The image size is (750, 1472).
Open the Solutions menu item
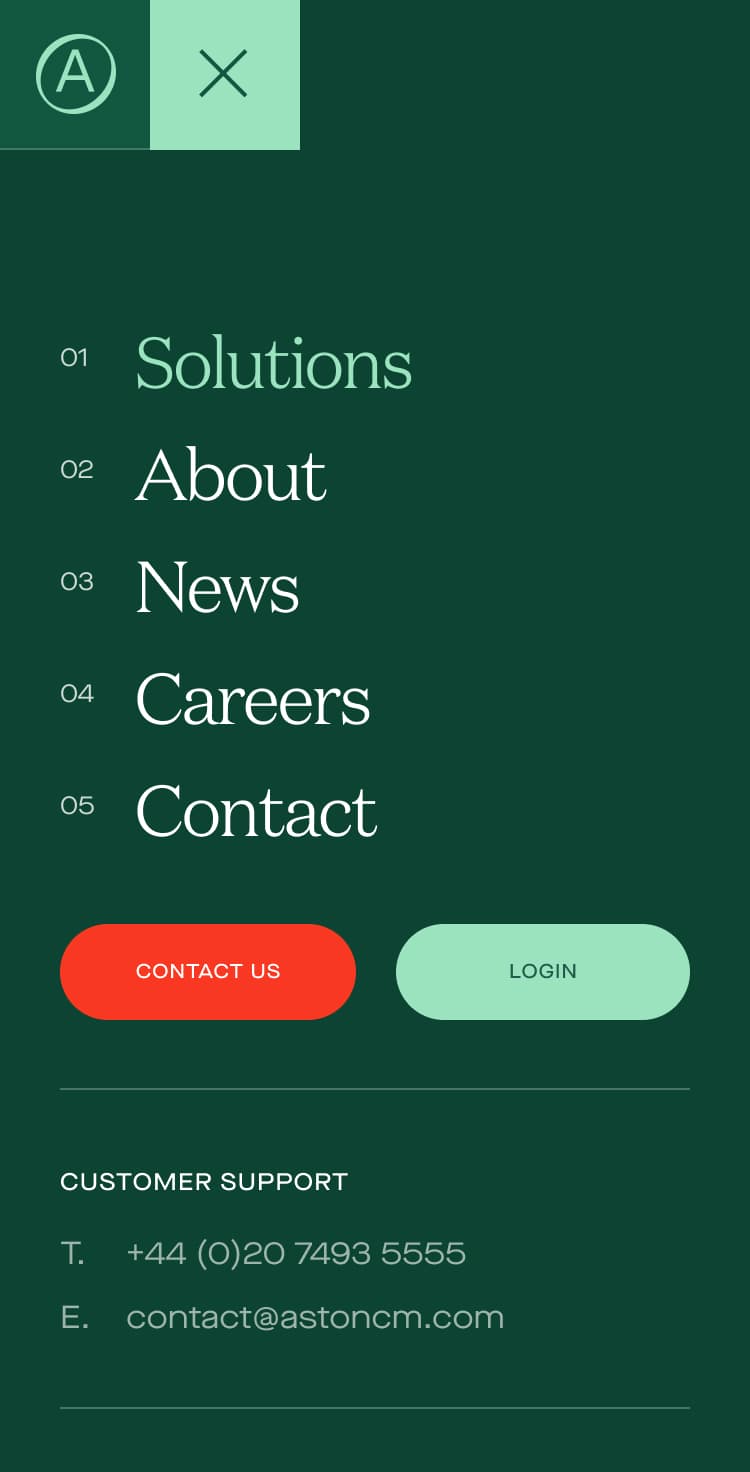point(273,363)
